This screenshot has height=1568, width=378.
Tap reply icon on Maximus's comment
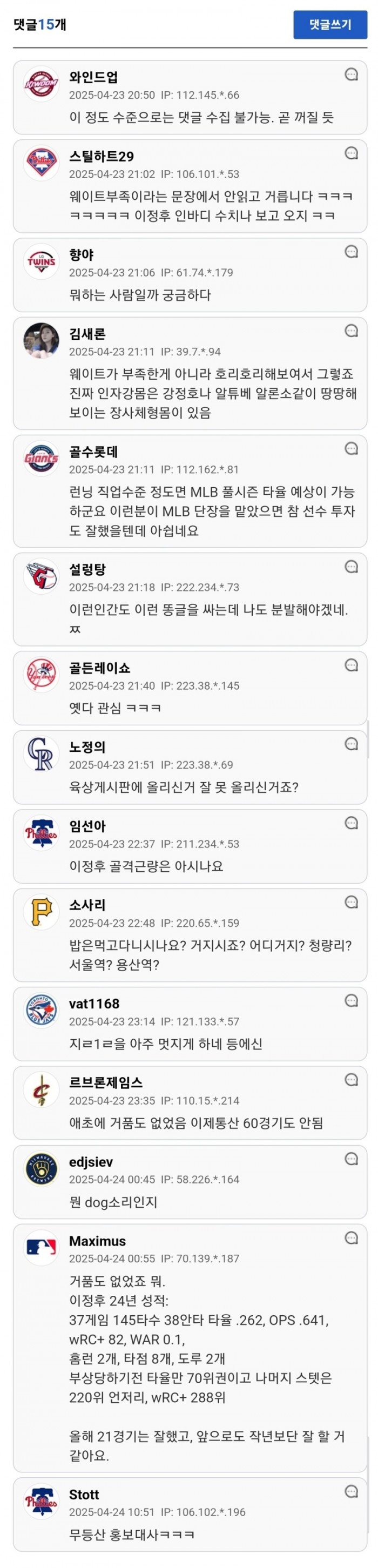pos(351,1238)
